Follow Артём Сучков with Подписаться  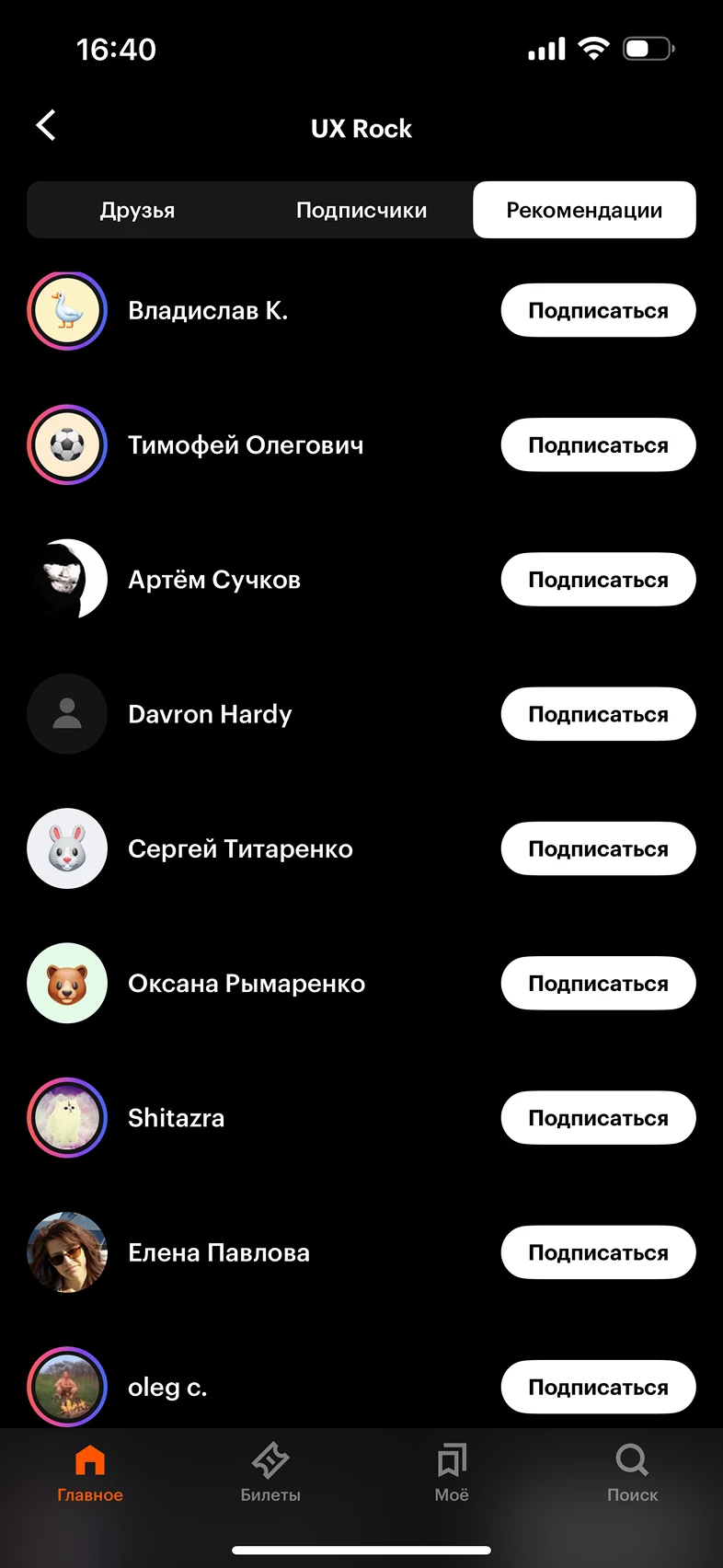point(598,580)
